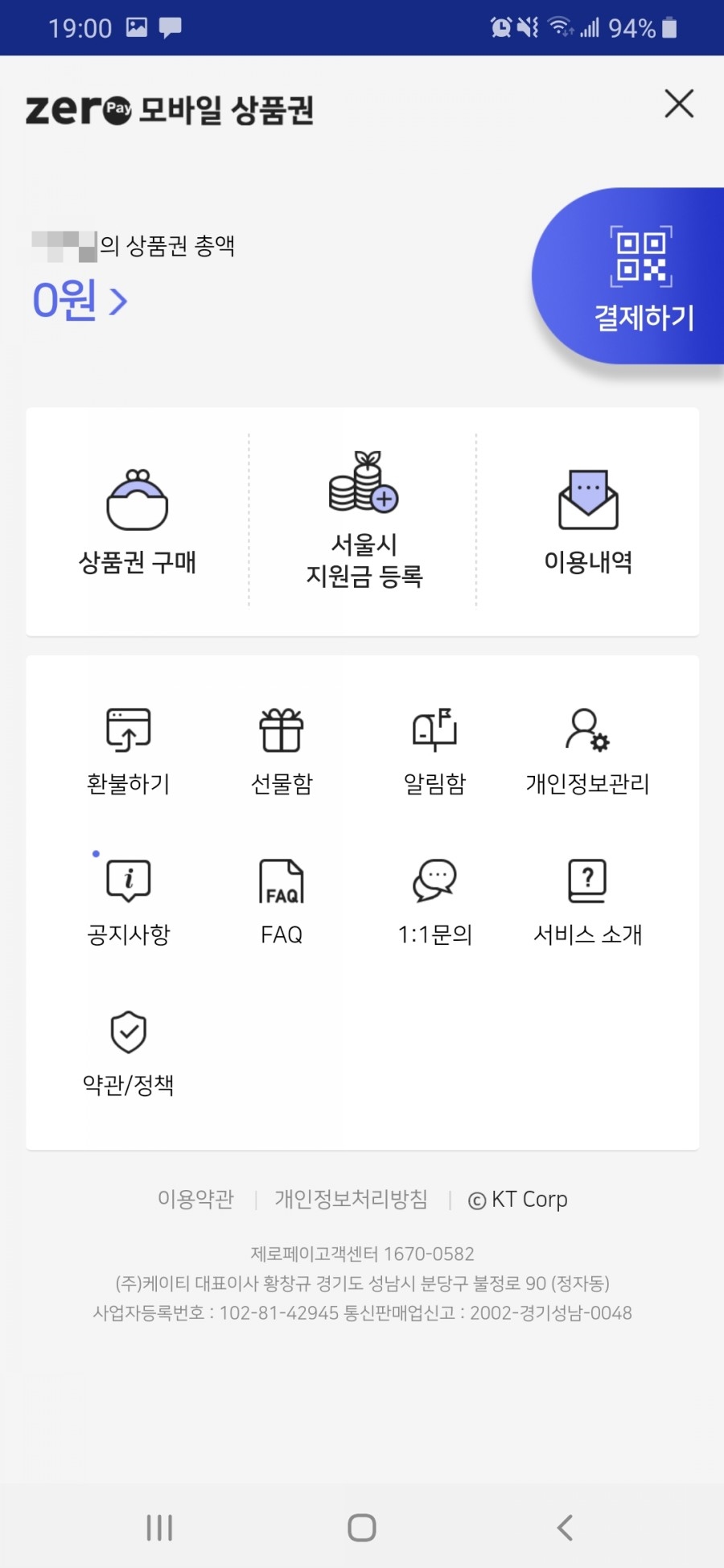
Task: Go to the phone home screen
Action: 362,1527
